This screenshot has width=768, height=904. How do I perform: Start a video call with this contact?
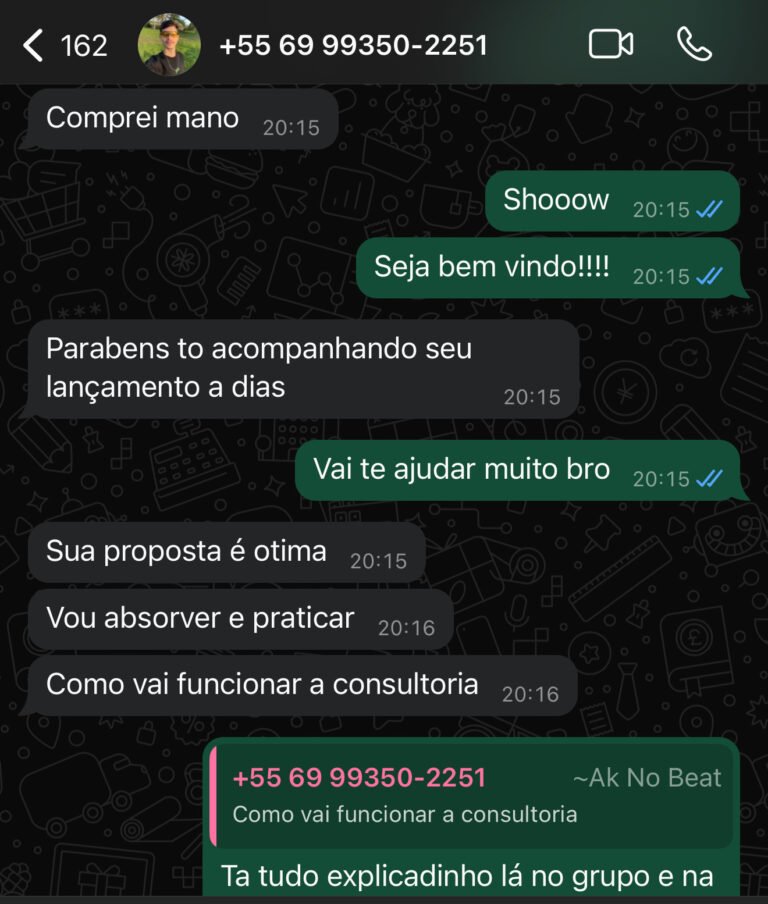[611, 44]
